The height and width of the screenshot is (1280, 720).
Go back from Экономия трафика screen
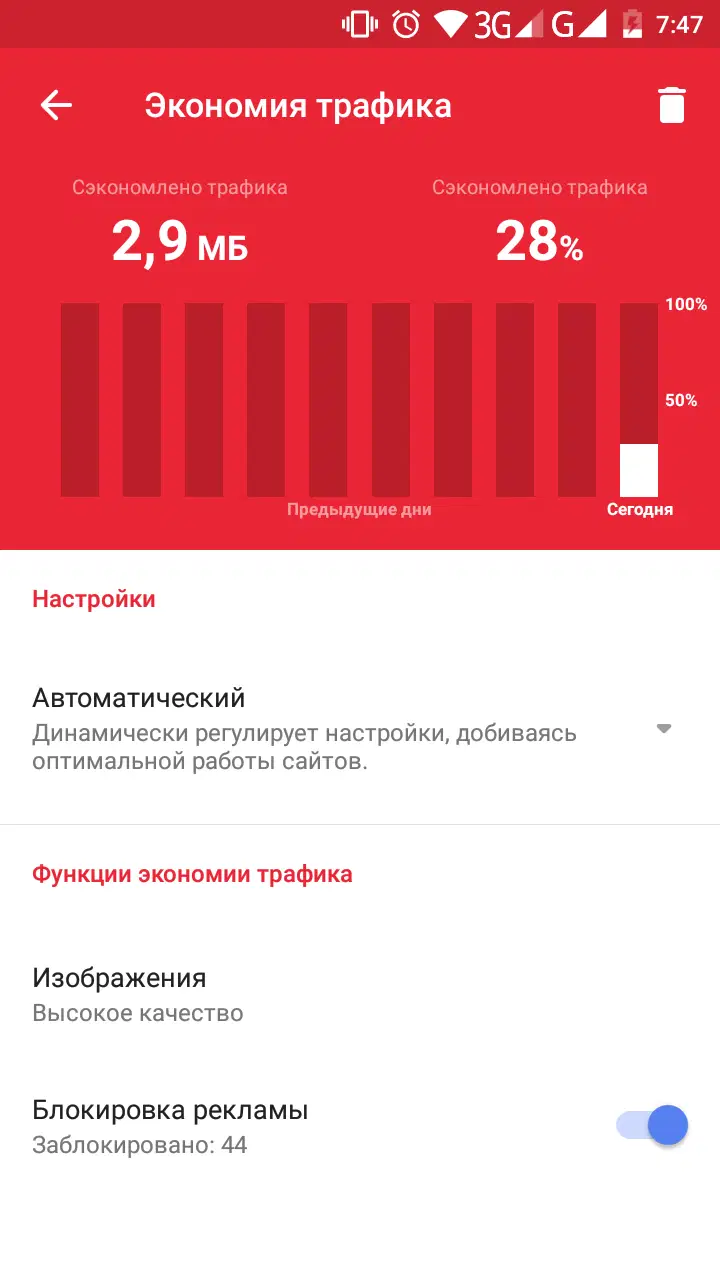coord(56,105)
